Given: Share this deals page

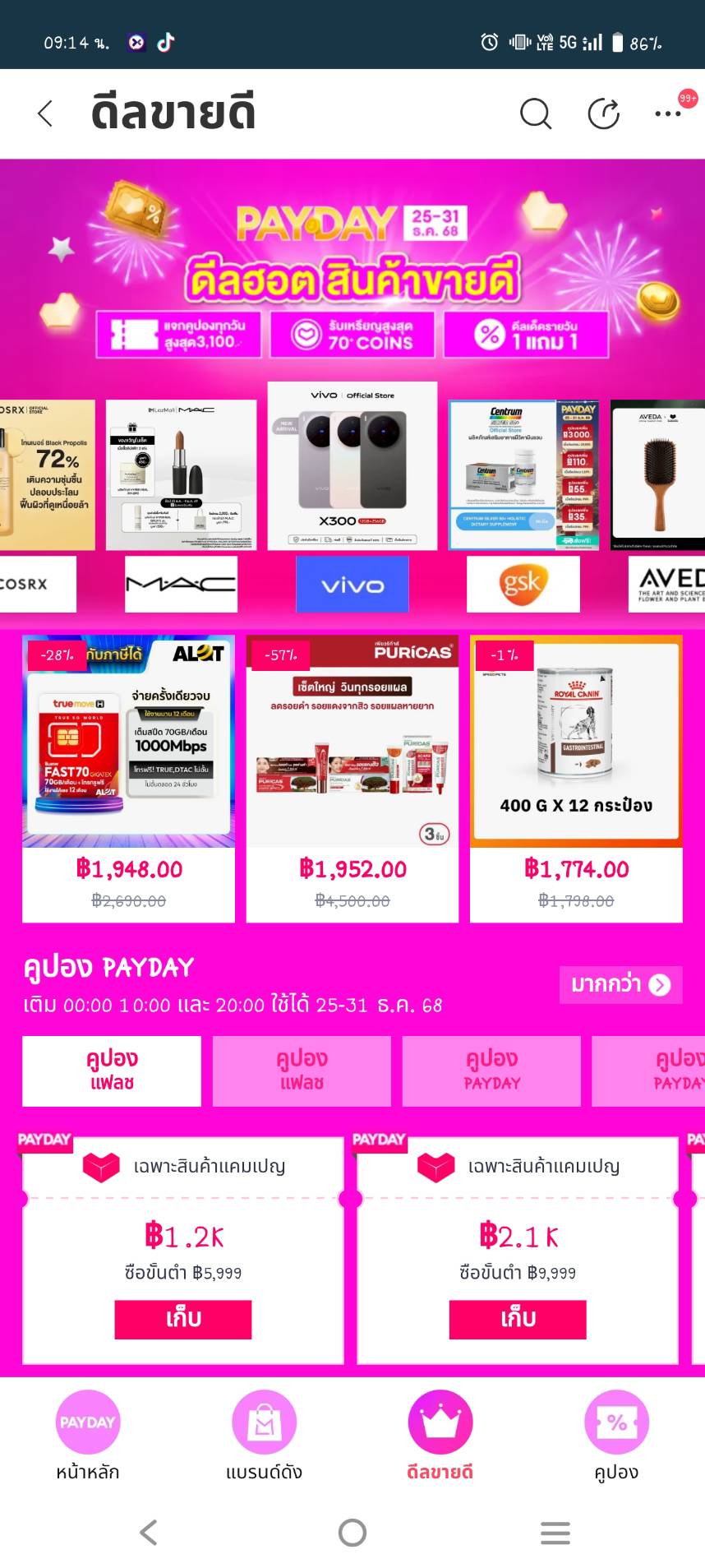Looking at the screenshot, I should coord(604,113).
